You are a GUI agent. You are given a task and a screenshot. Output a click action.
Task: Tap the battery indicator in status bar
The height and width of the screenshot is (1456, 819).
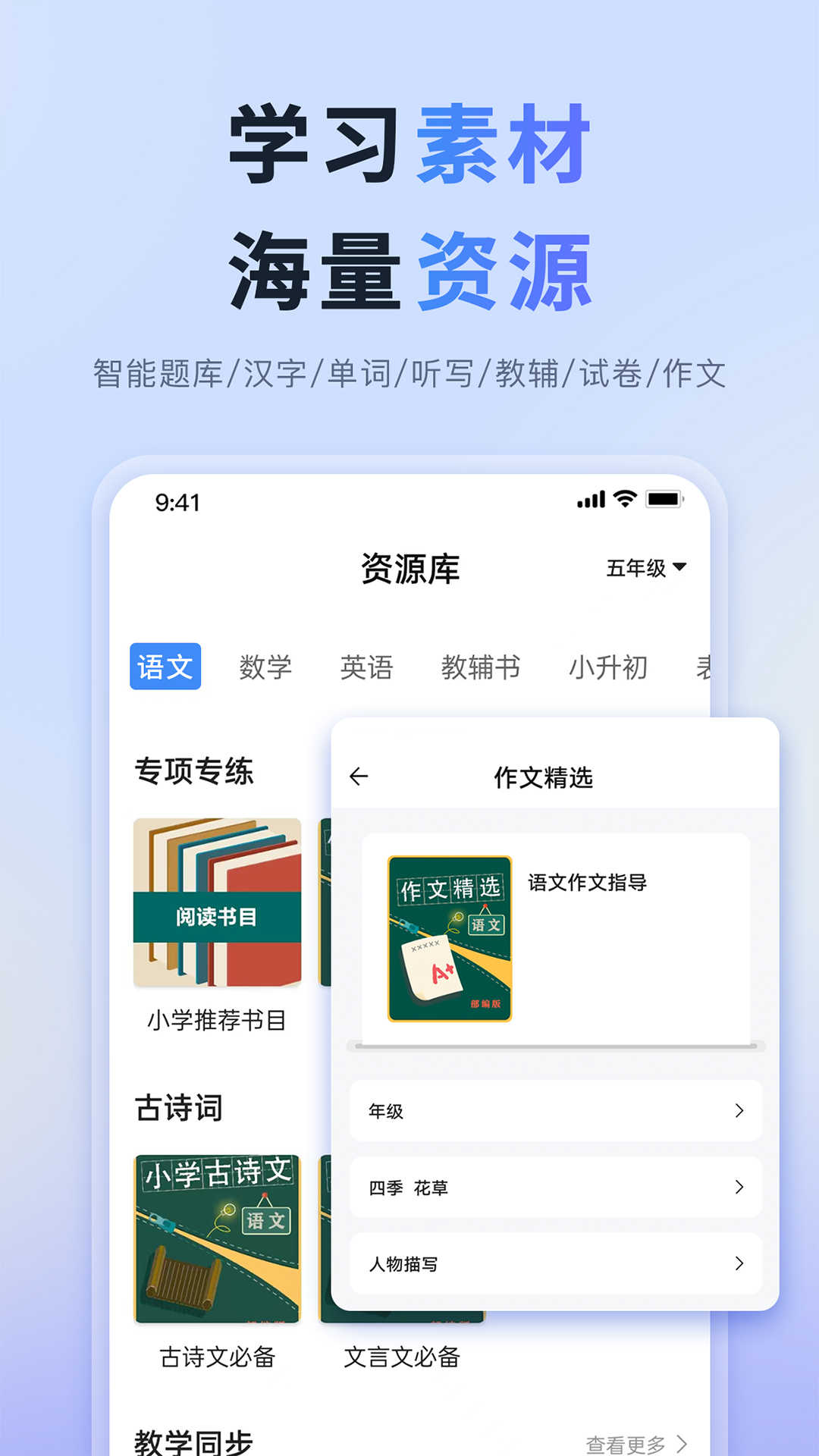coord(665,500)
